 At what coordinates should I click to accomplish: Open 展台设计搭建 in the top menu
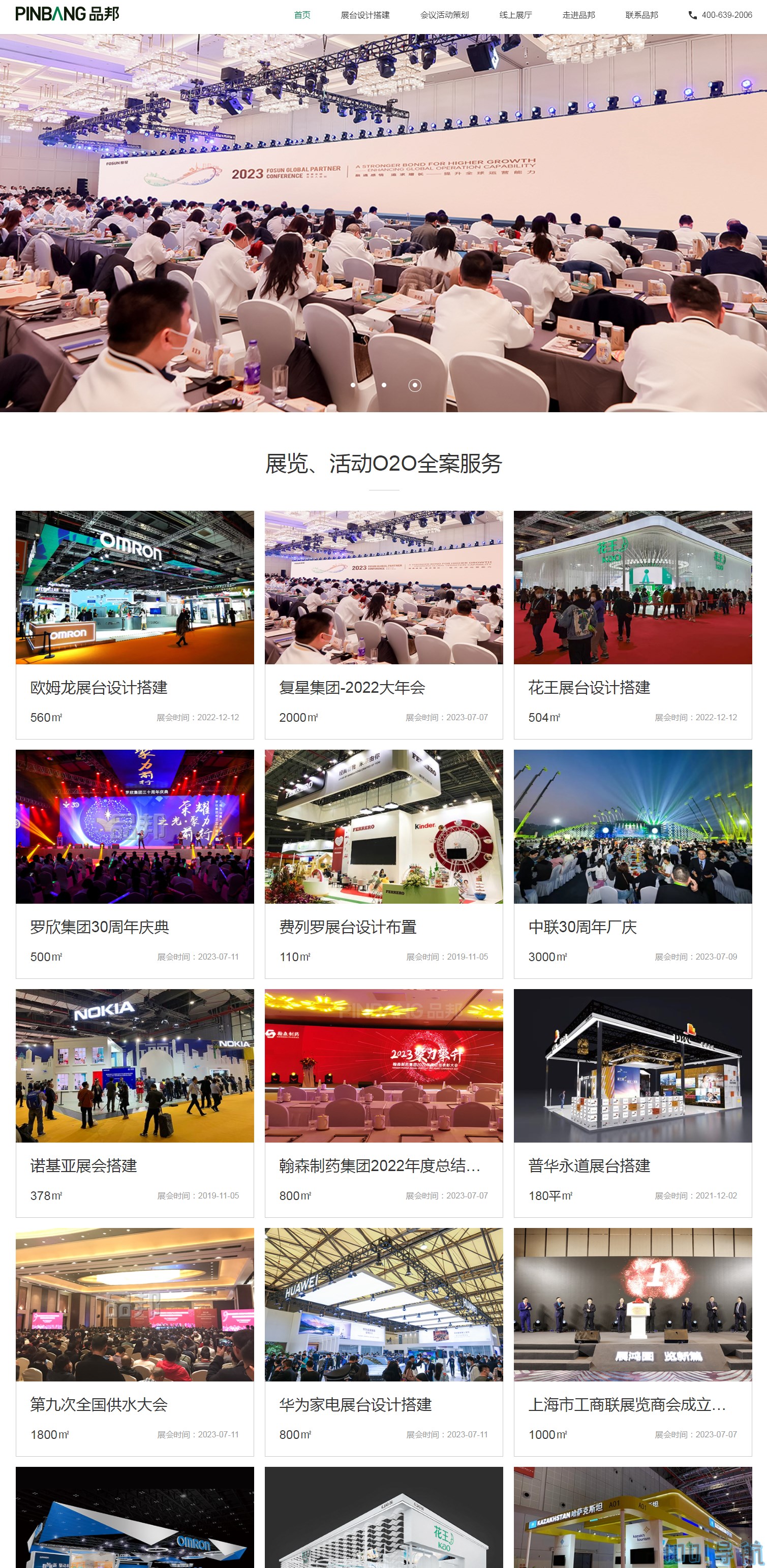(x=364, y=15)
